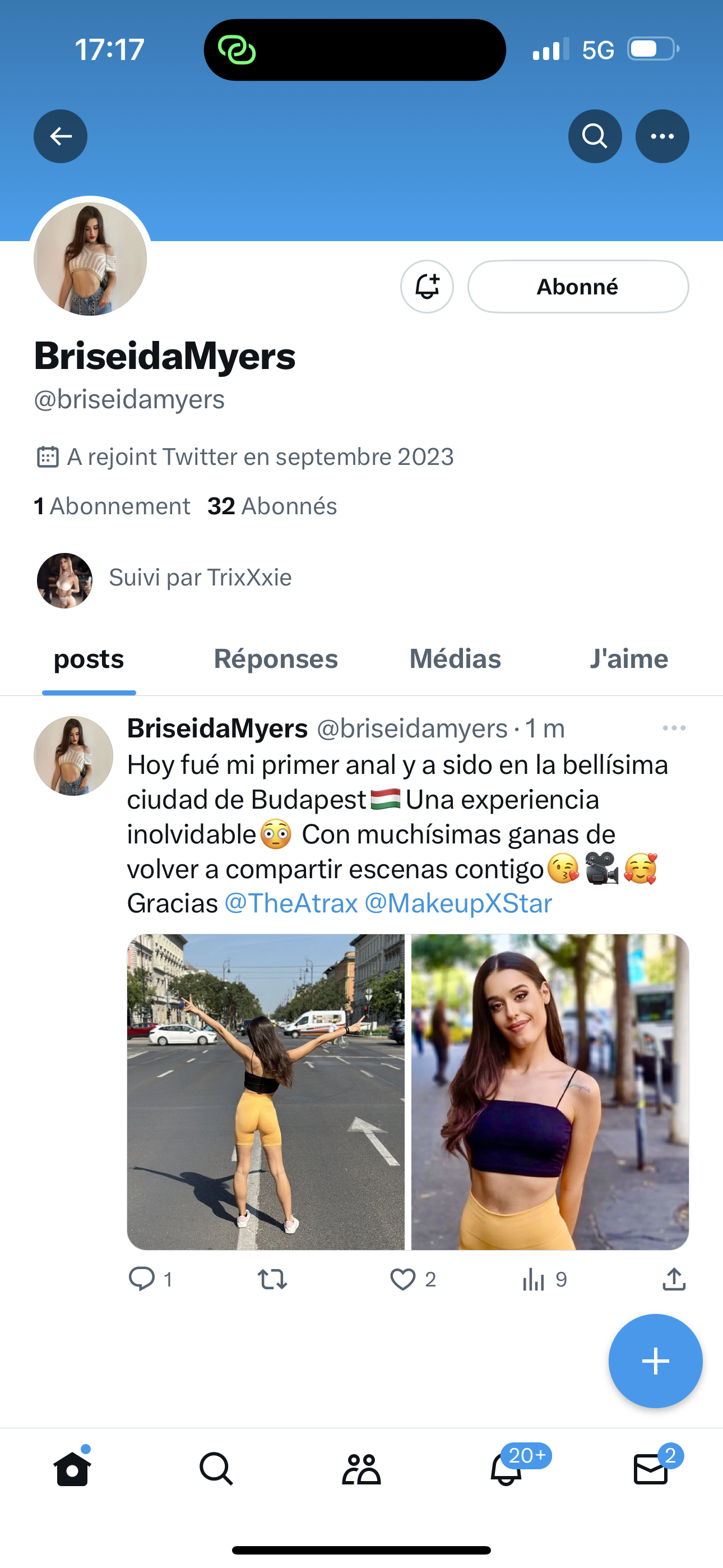Open the @TheAtrax mention
Screen dimensions: 723x1568
(291, 903)
